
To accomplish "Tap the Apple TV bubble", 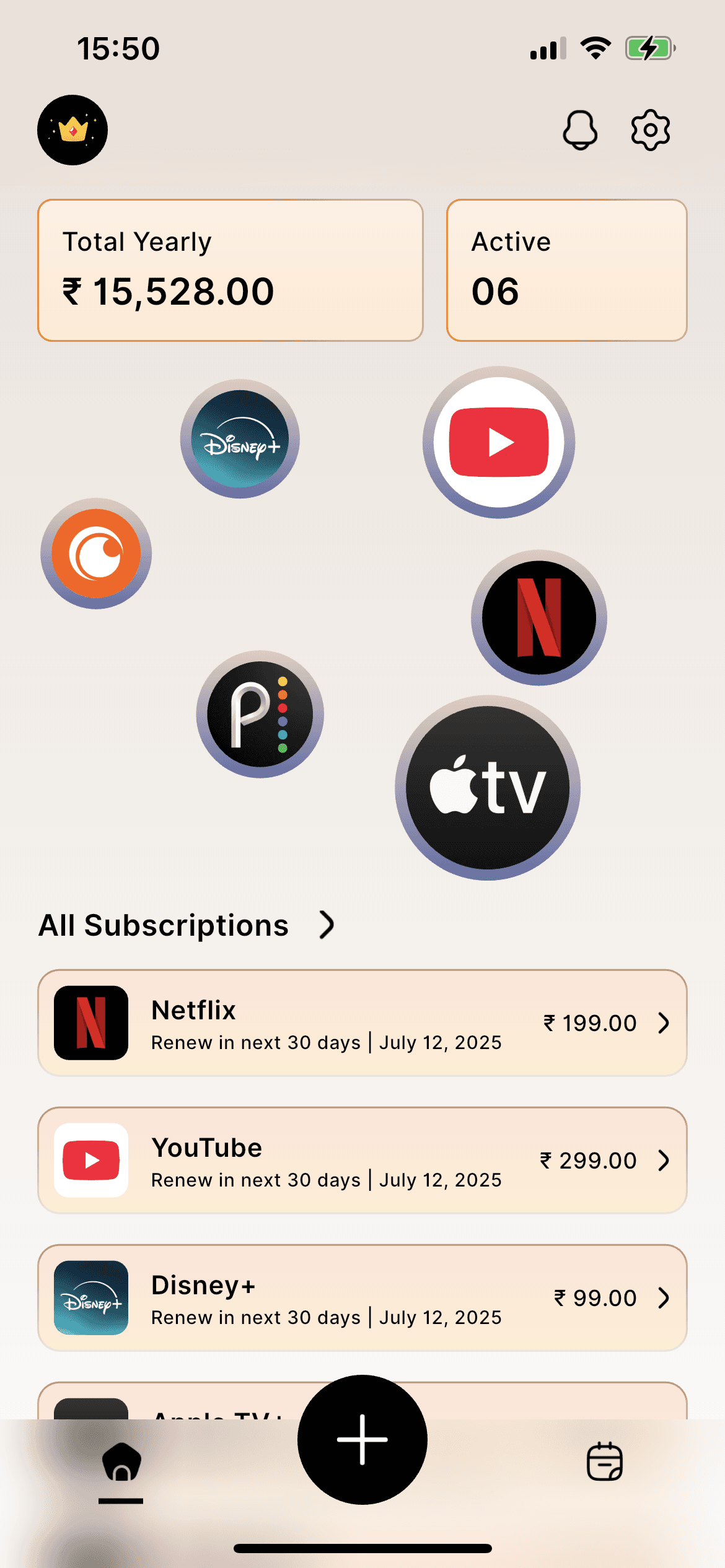I will tap(488, 787).
